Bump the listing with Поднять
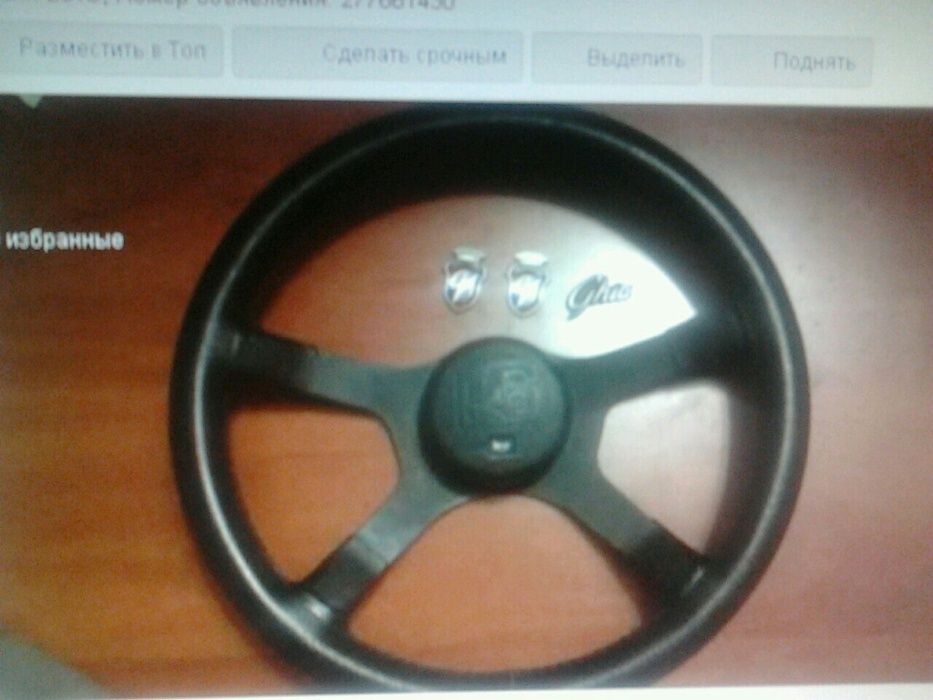The width and height of the screenshot is (933, 700). coord(792,61)
